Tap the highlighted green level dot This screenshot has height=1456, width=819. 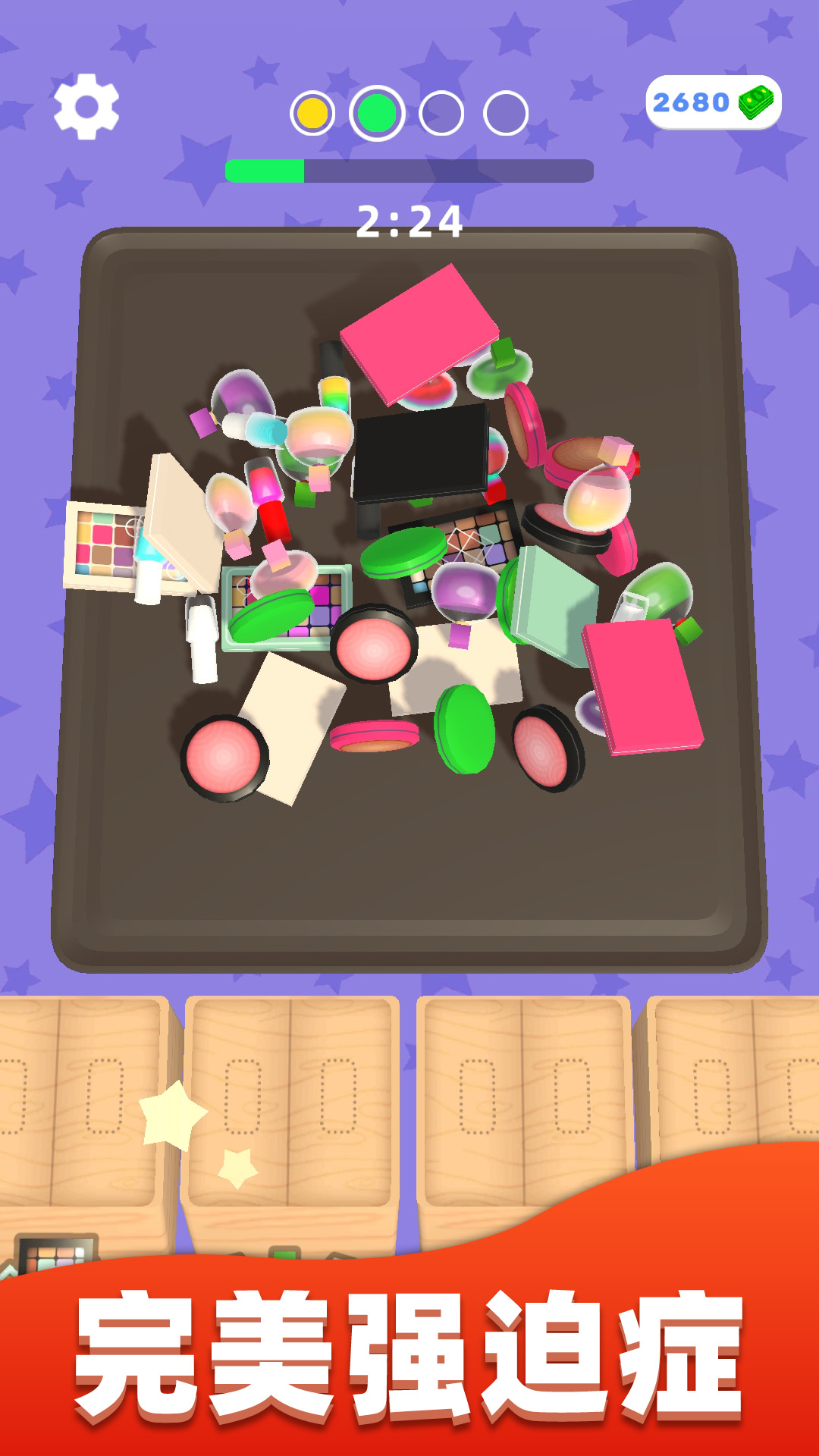point(379,111)
